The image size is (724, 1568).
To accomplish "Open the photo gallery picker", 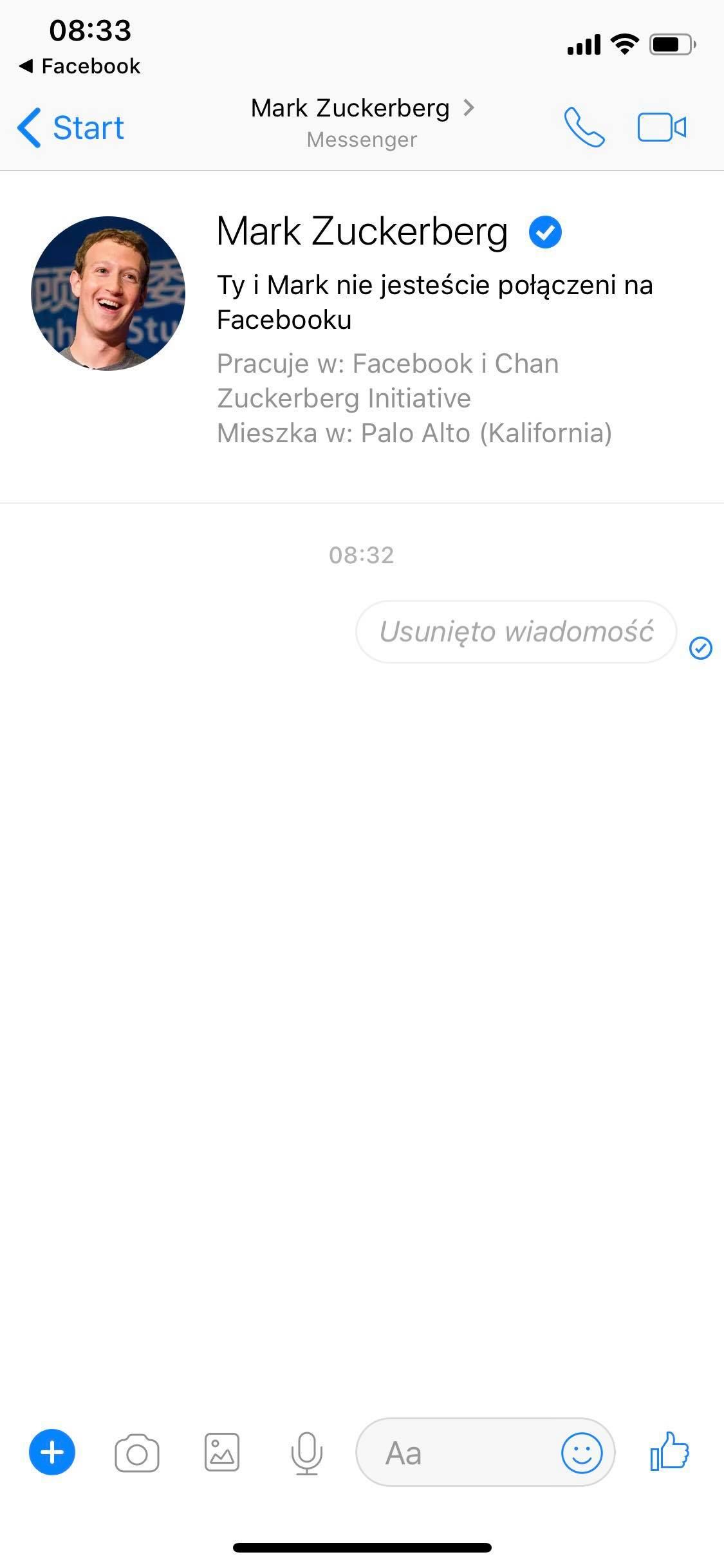I will coord(222,1453).
